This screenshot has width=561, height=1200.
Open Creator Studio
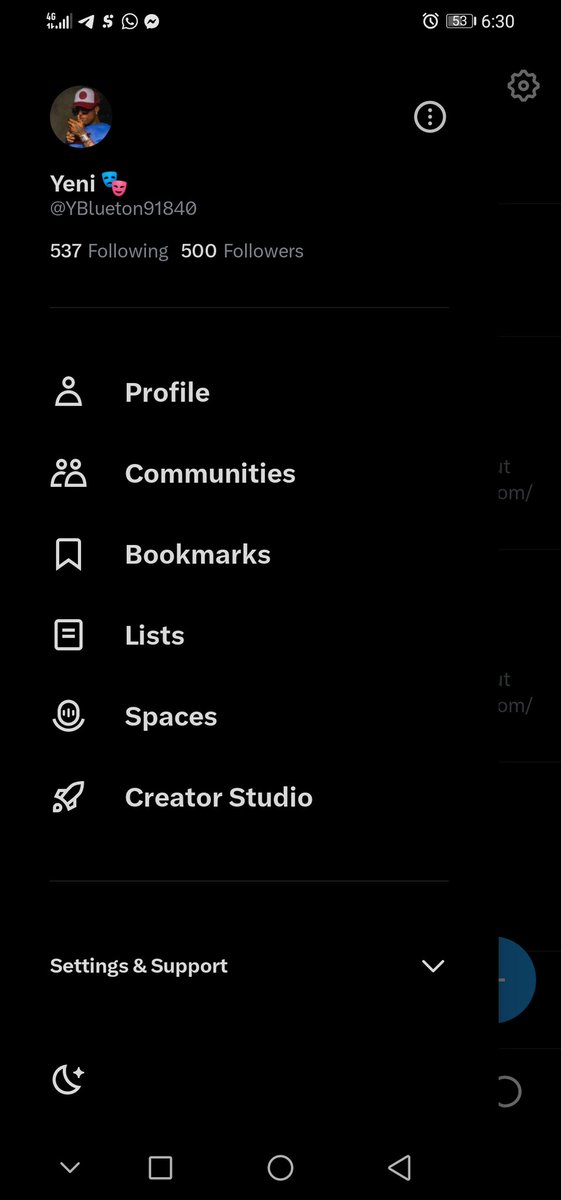click(x=249, y=797)
